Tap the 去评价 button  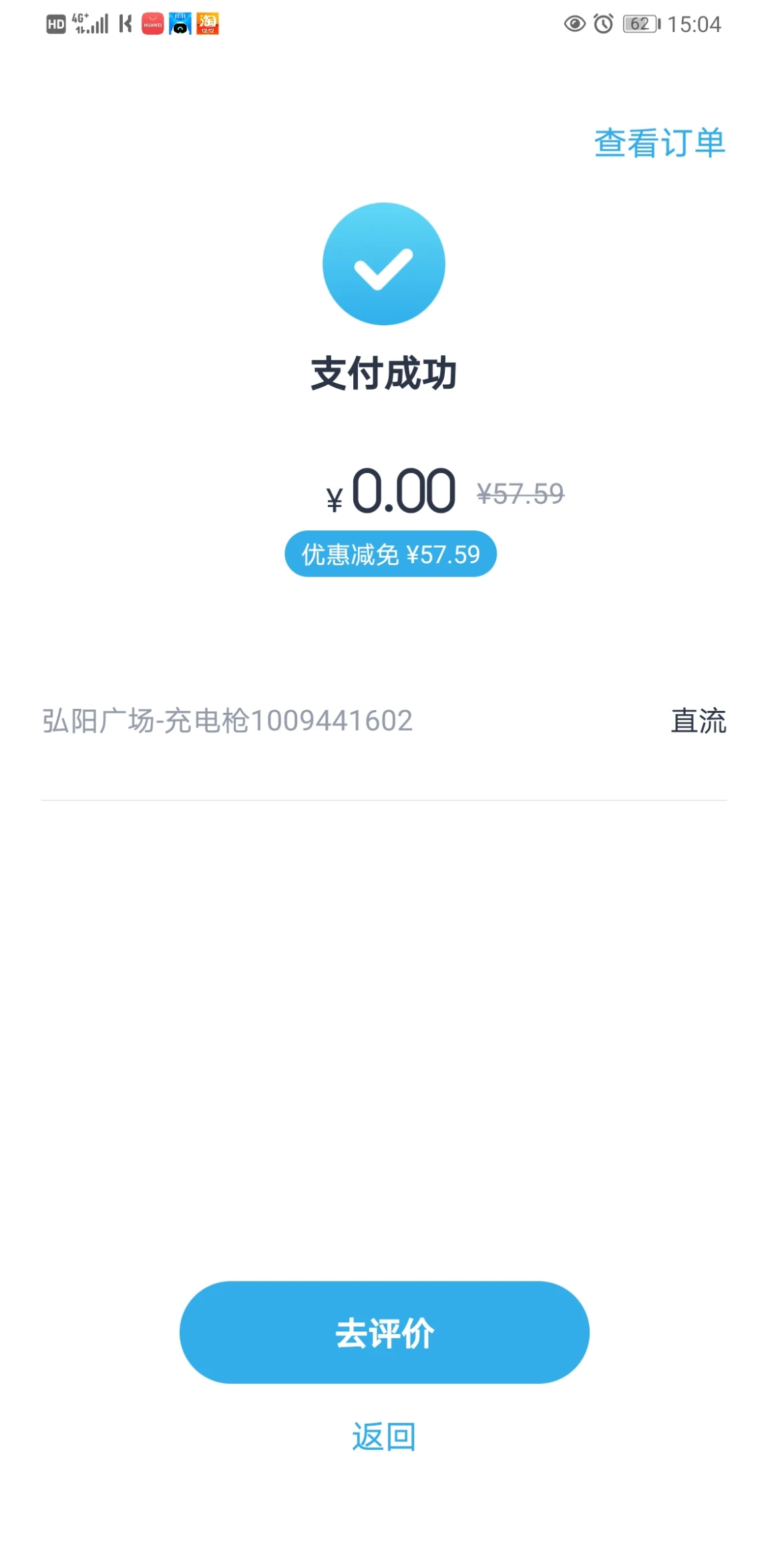coord(384,1333)
